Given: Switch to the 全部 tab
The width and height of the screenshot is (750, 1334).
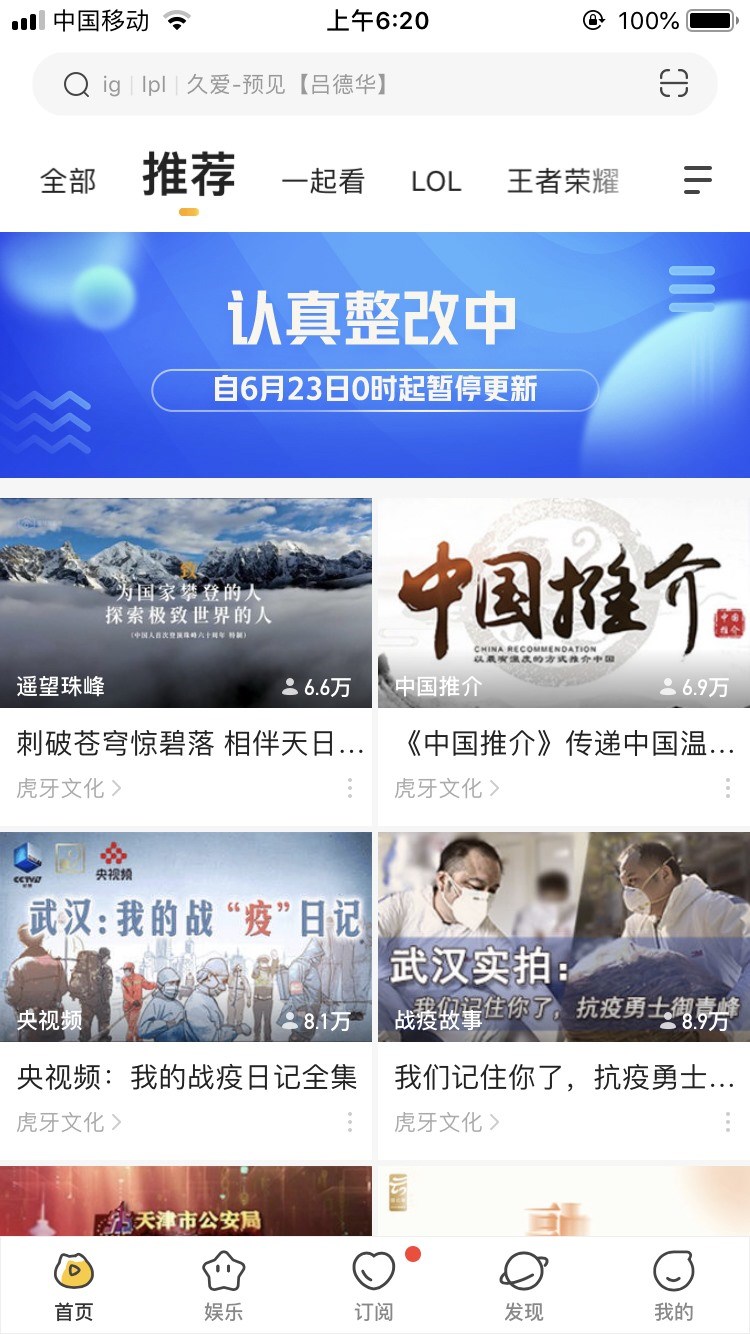Looking at the screenshot, I should click(x=68, y=181).
